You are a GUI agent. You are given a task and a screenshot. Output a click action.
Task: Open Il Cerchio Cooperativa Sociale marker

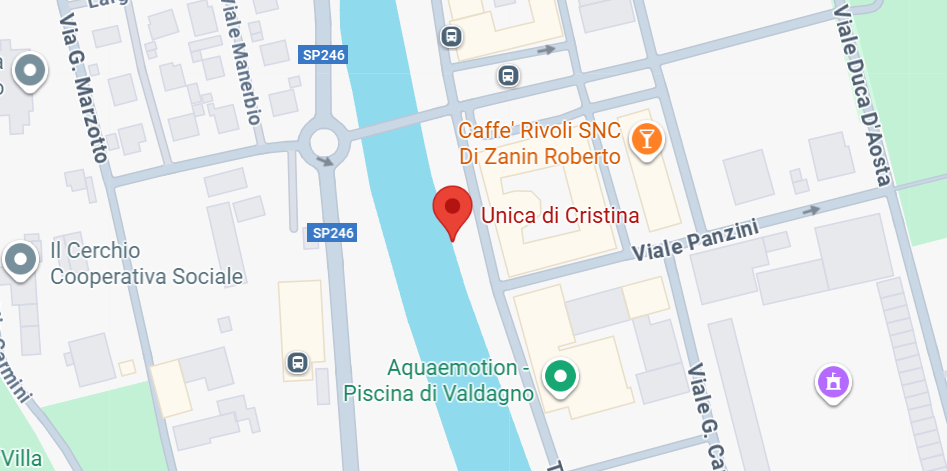[20, 259]
